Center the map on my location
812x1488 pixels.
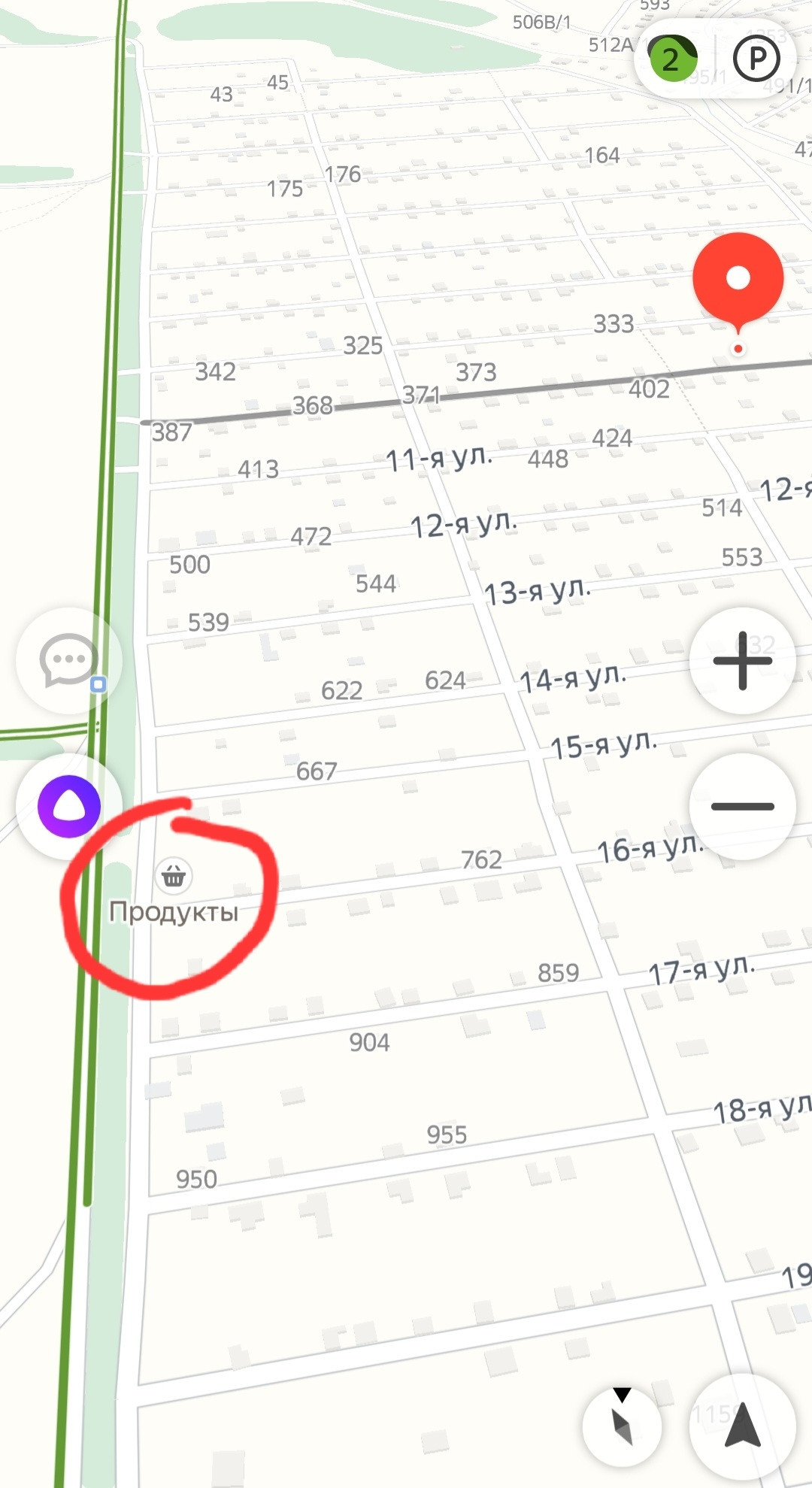742,1425
